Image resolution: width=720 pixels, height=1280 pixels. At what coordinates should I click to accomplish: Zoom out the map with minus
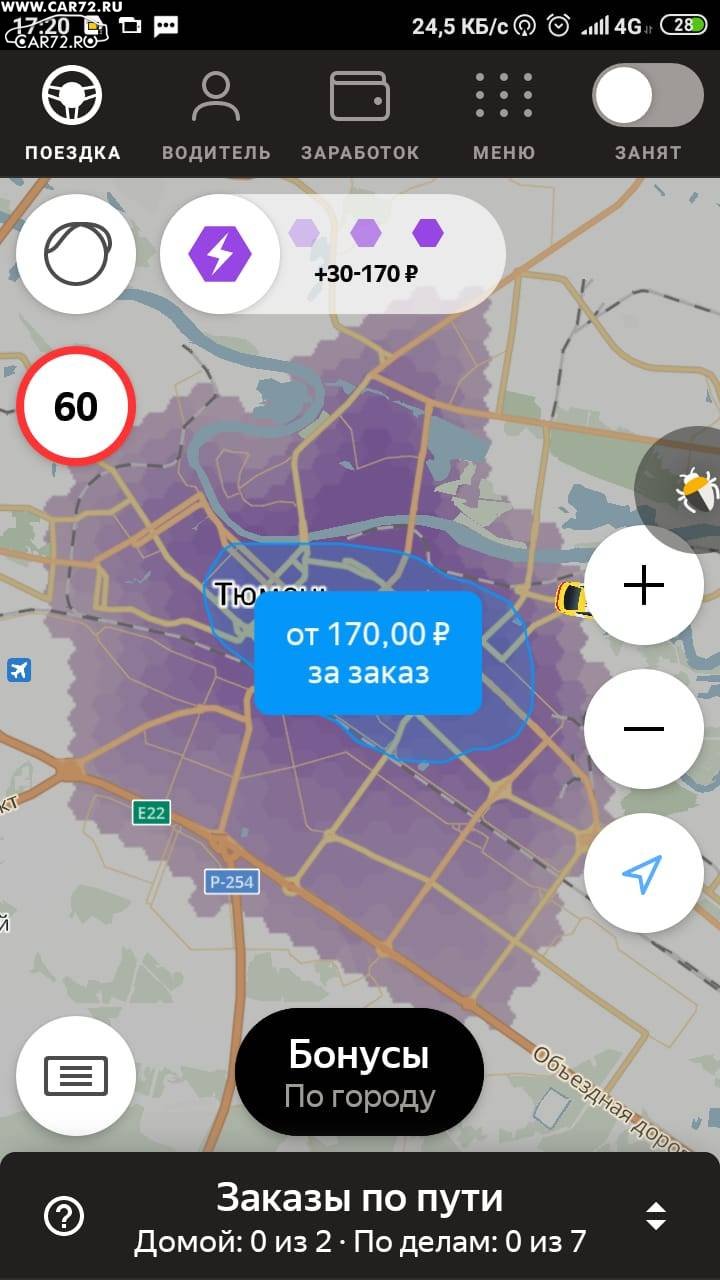click(x=643, y=729)
